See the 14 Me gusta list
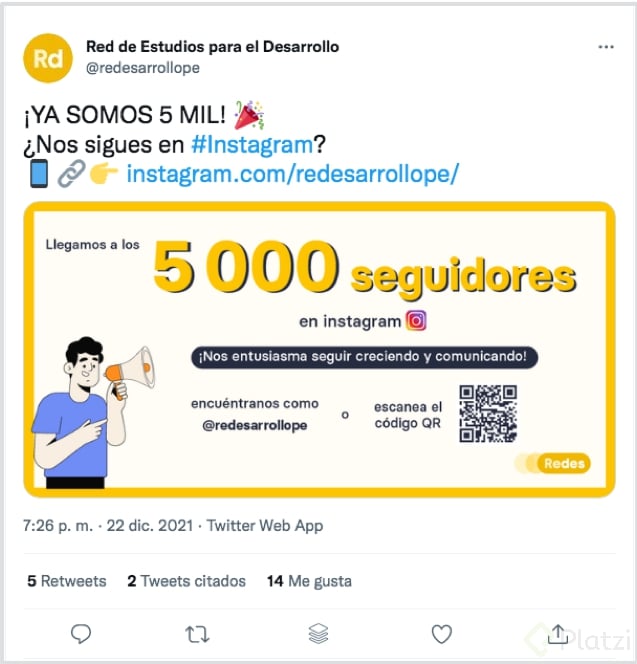Viewport: 637px width, 664px height. point(309,581)
